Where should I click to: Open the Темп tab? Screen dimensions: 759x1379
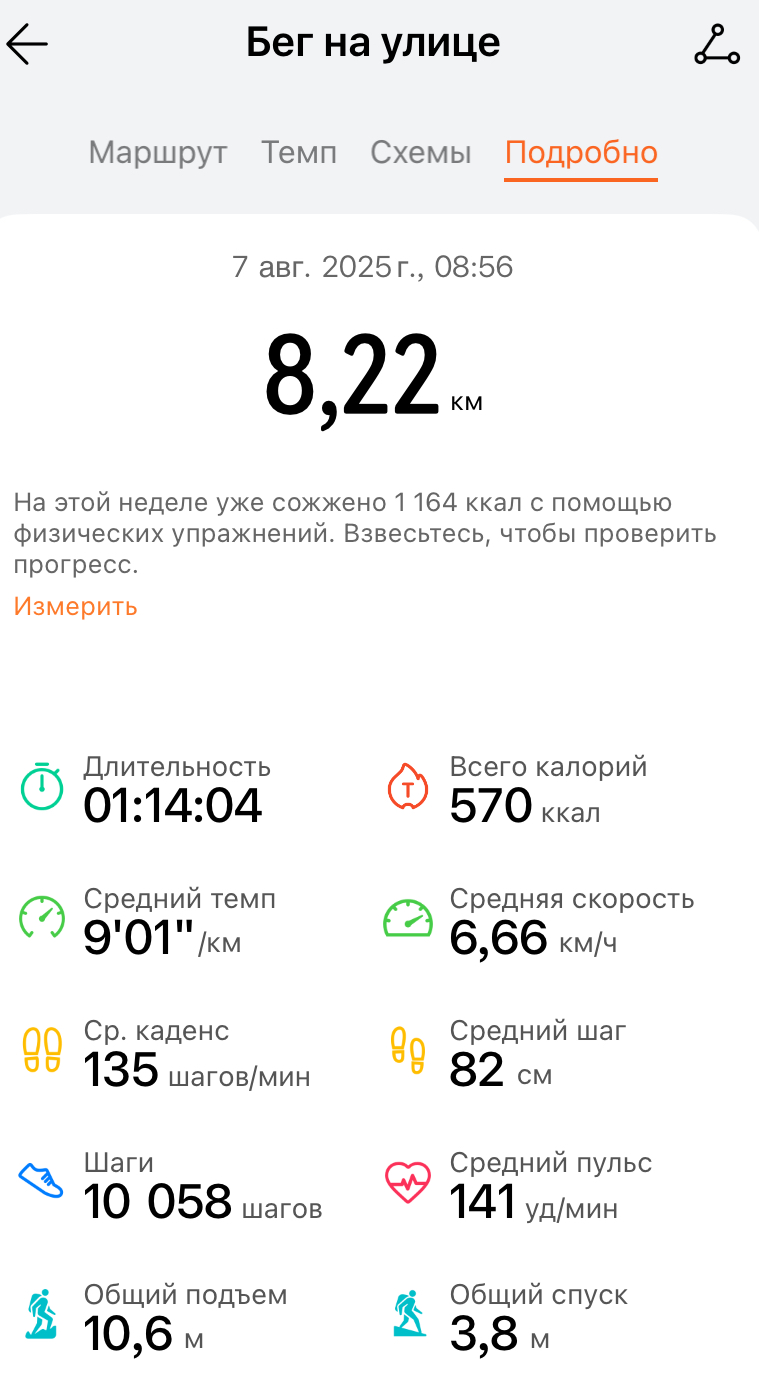click(299, 153)
